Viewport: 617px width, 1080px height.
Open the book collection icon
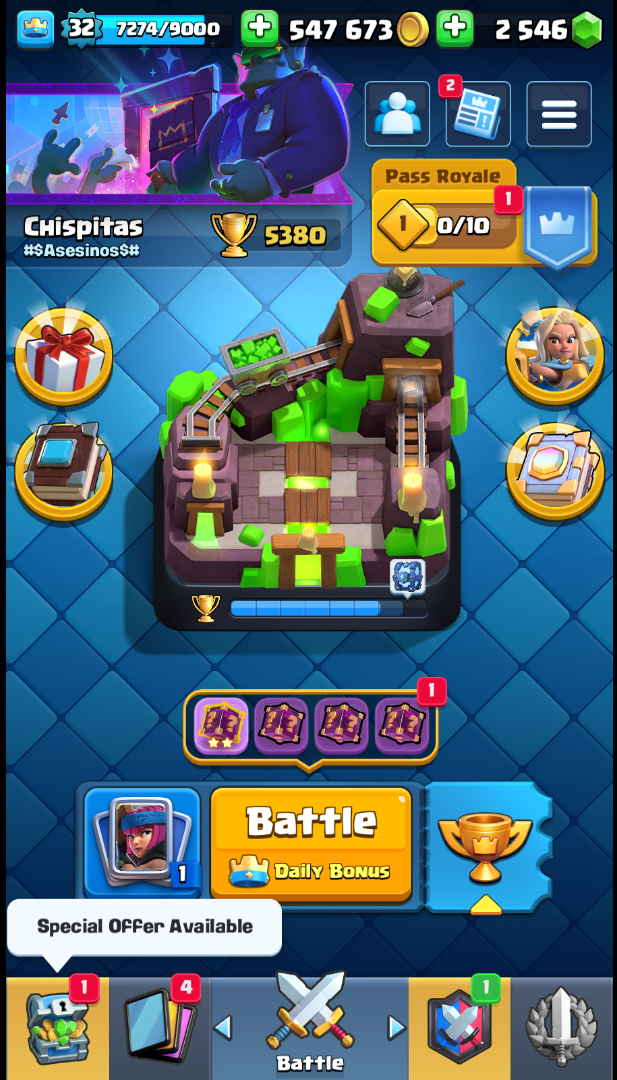coord(63,470)
